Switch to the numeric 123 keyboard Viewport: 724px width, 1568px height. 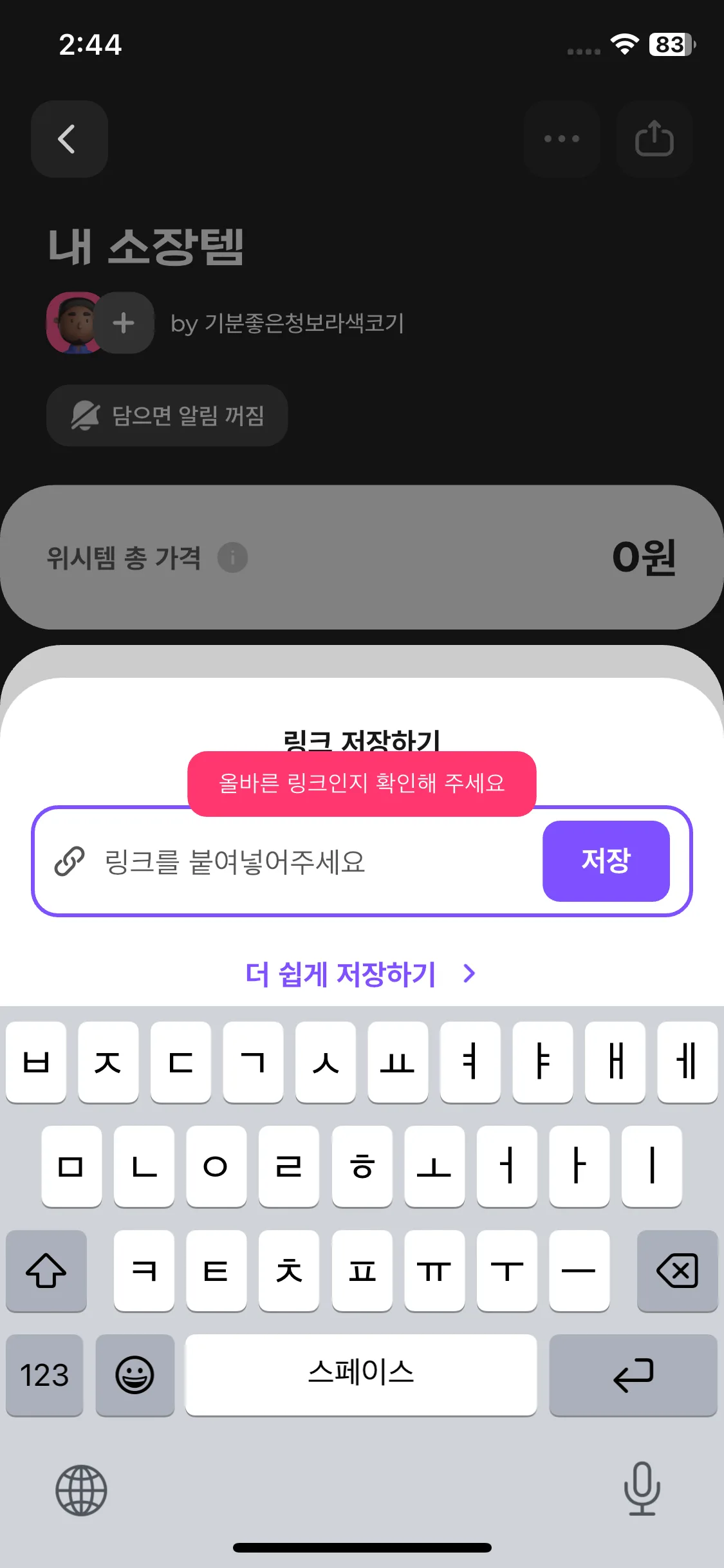click(x=44, y=1375)
